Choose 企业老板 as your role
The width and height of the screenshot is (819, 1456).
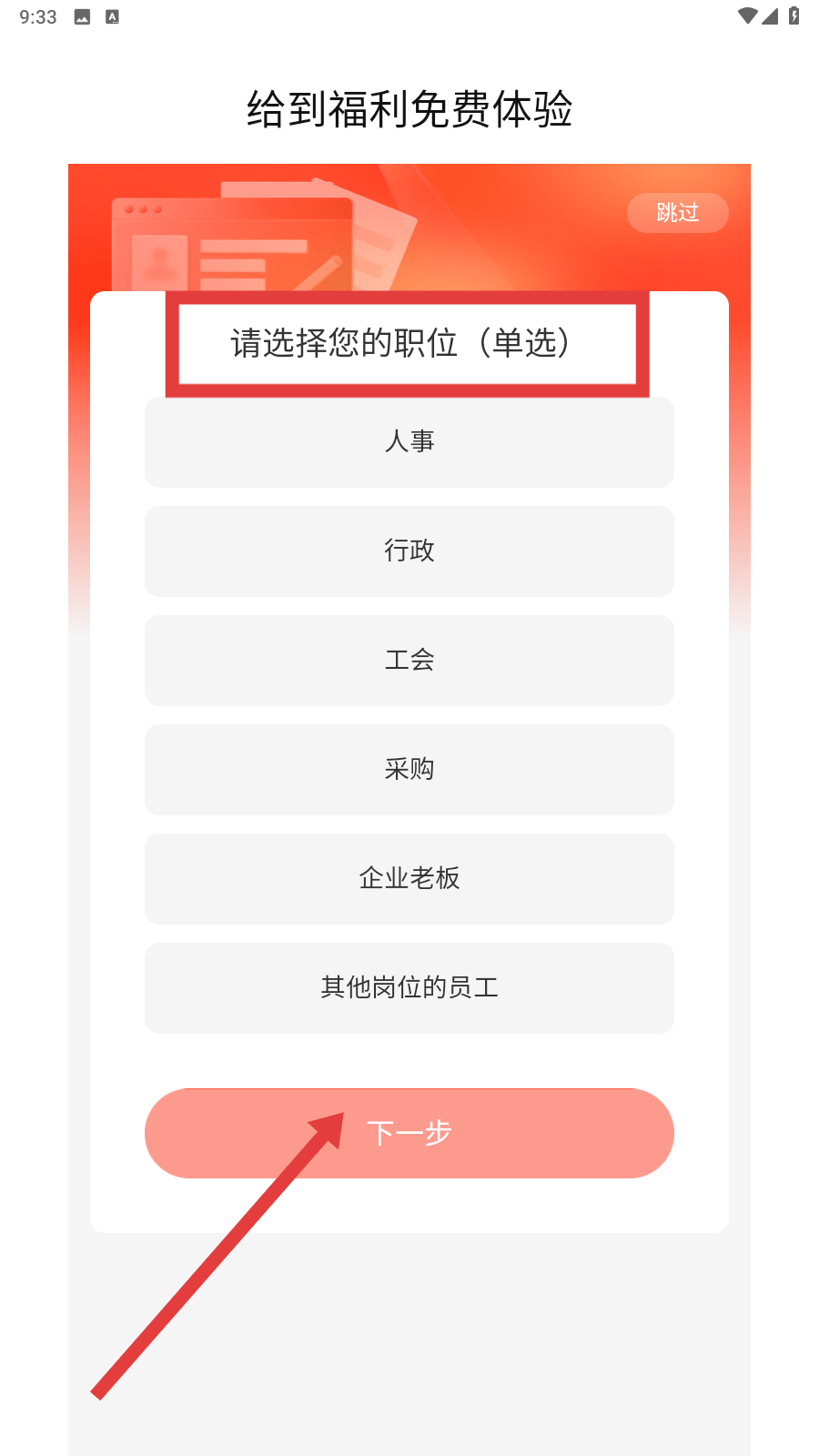(409, 879)
